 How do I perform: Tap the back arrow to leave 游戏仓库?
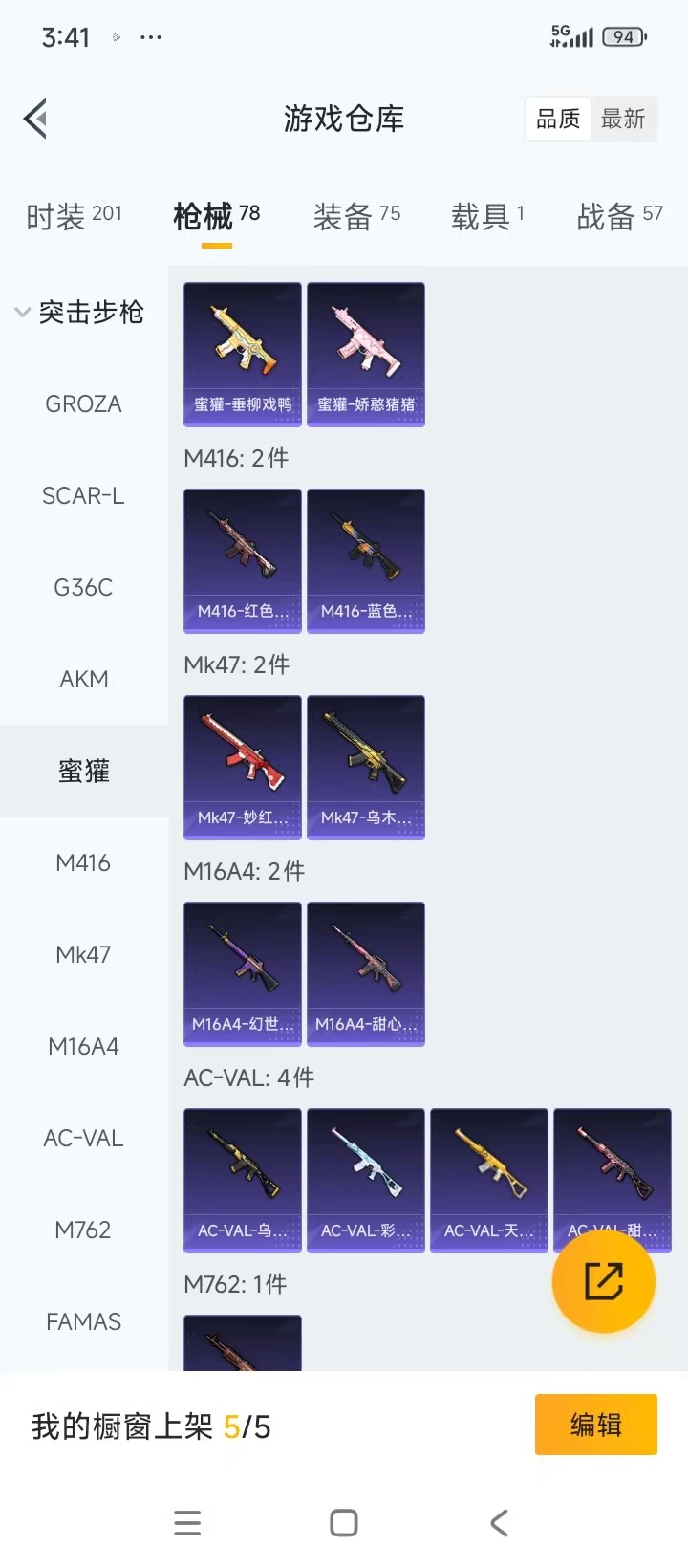pyautogui.click(x=33, y=118)
